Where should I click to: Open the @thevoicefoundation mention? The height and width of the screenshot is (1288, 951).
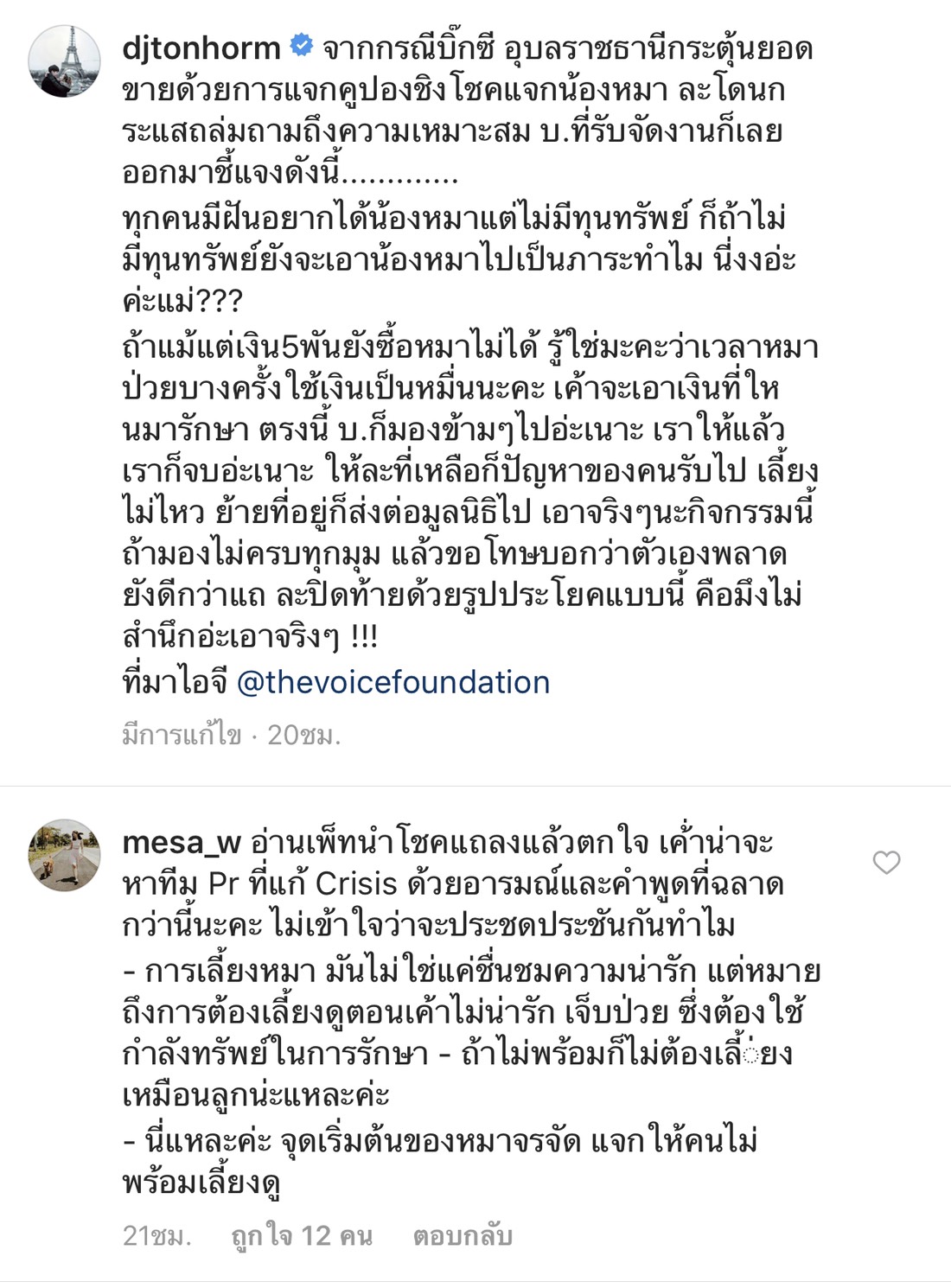point(393,682)
